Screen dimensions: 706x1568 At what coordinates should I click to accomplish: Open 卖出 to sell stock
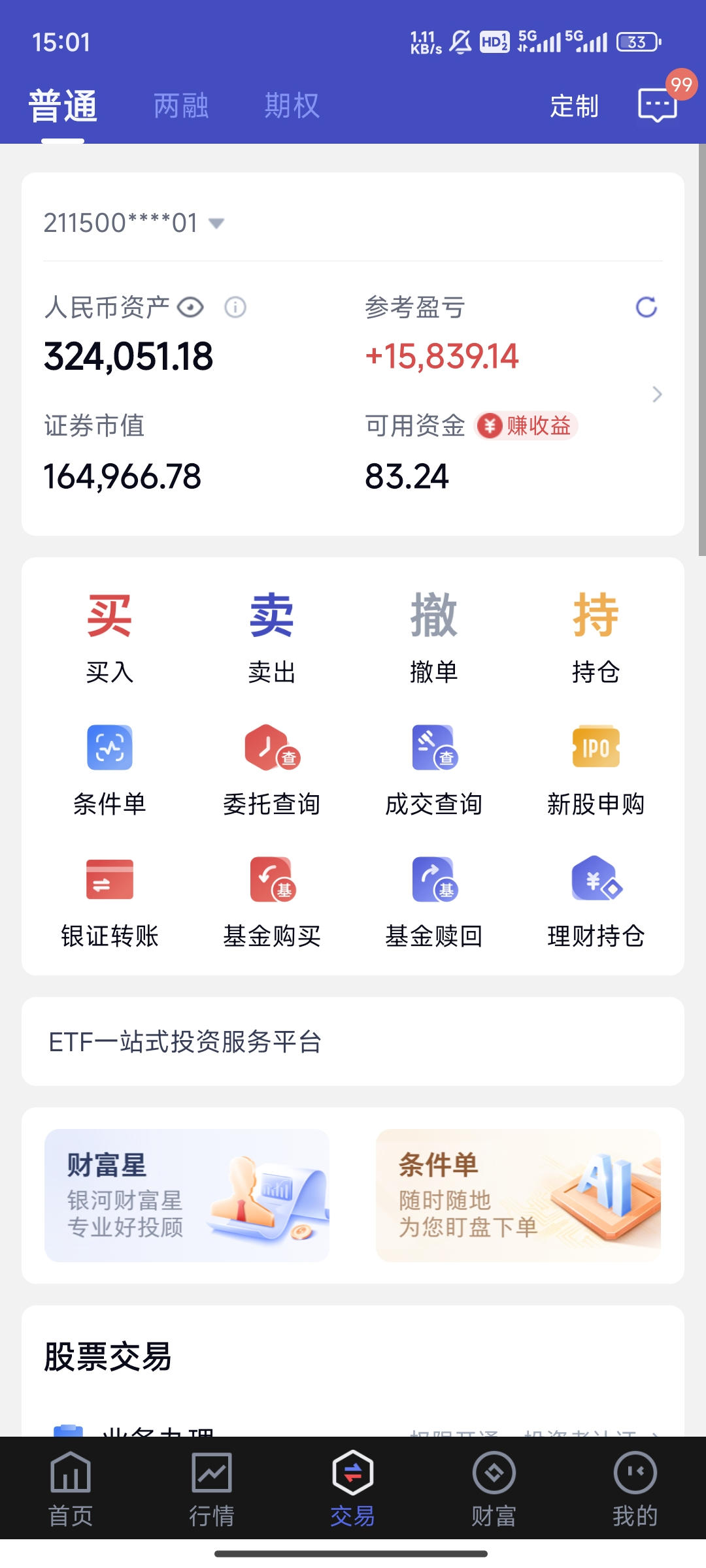tap(271, 637)
